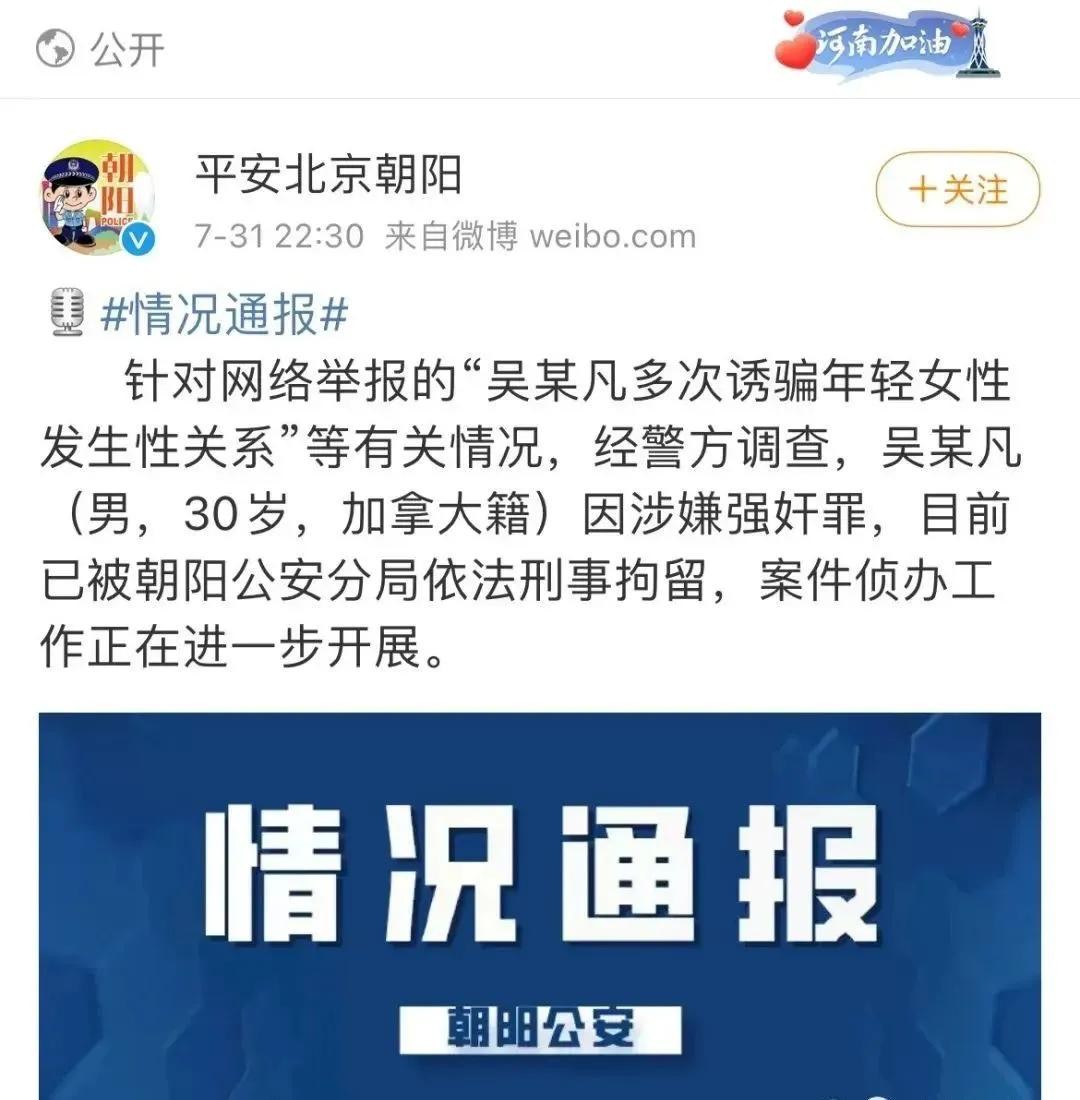Follow 平安北京朝阳 with the 关注 button

(957, 189)
